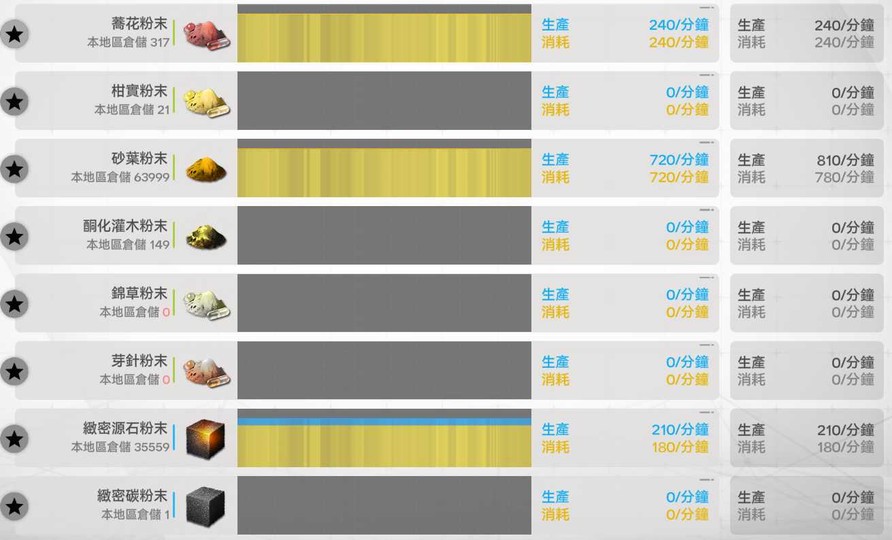
Task: Star 緻密源石粉末 in the list
Action: [14, 438]
